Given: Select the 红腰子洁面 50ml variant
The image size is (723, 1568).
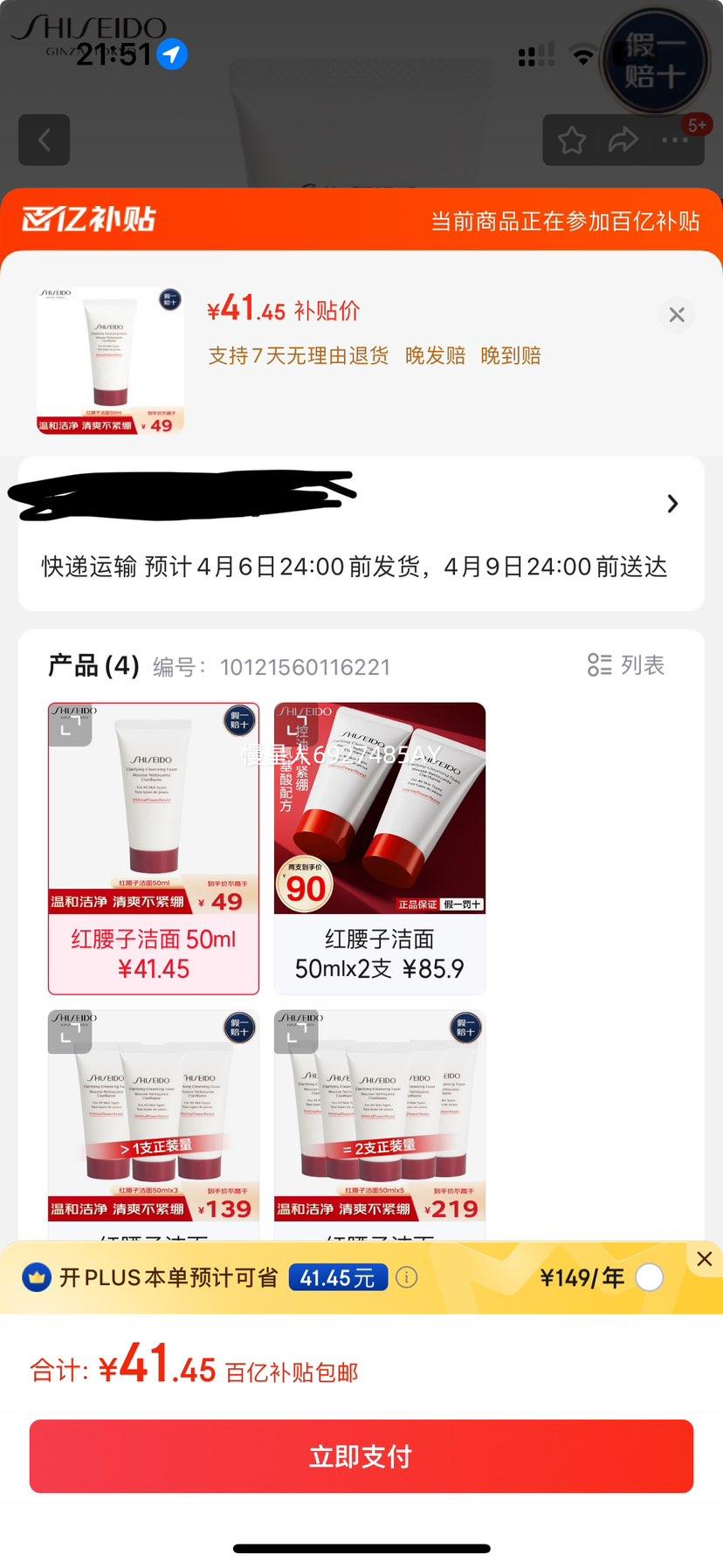Looking at the screenshot, I should tap(154, 847).
